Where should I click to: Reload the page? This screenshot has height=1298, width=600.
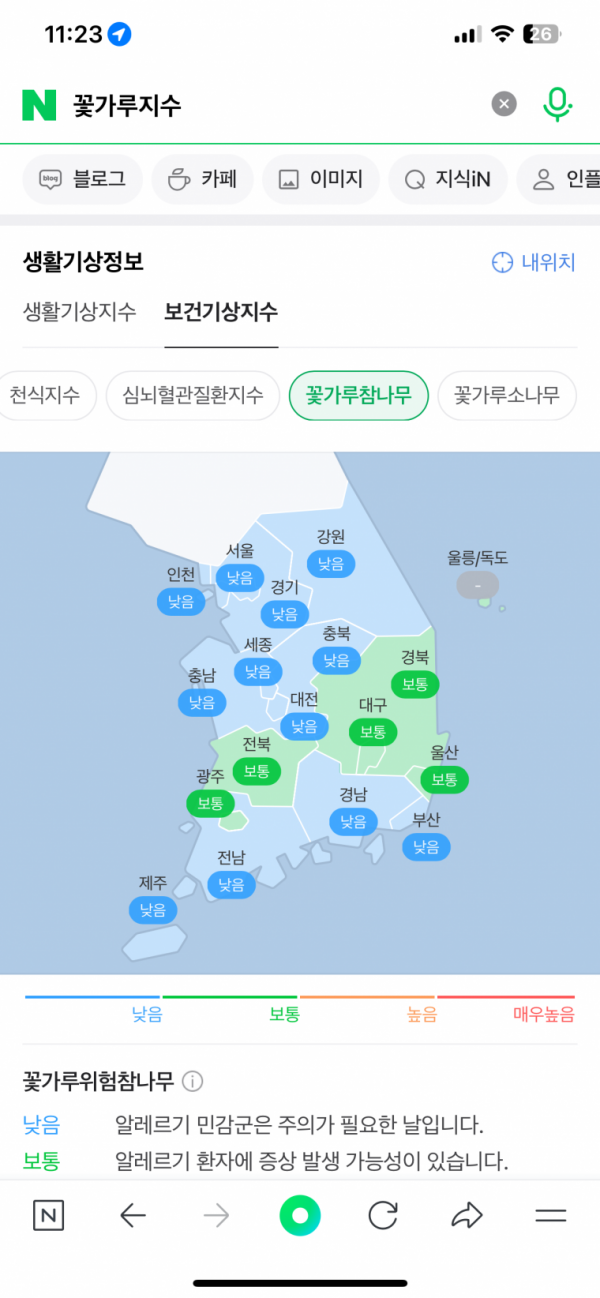click(383, 1215)
